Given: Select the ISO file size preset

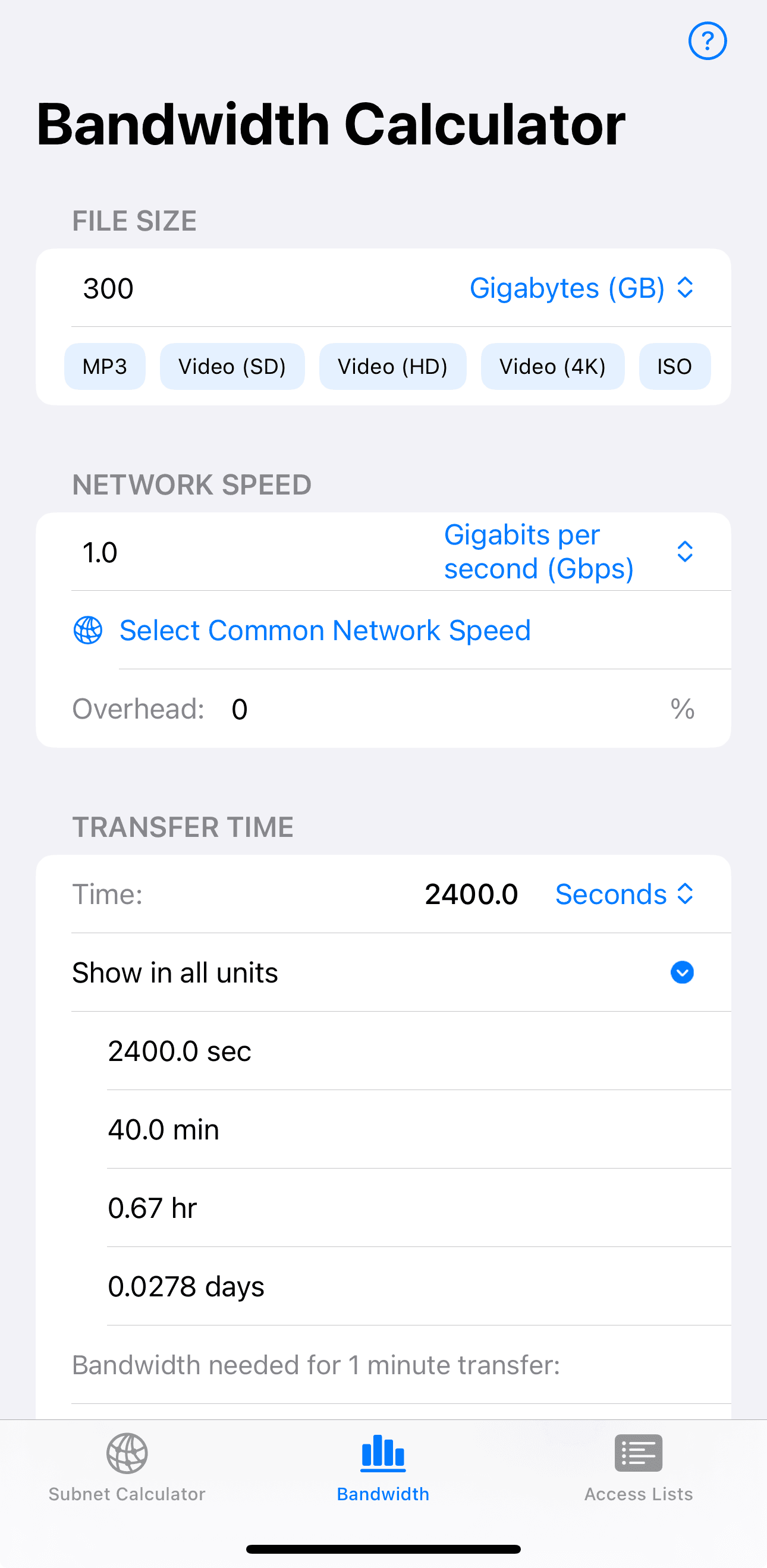Looking at the screenshot, I should pos(674,366).
